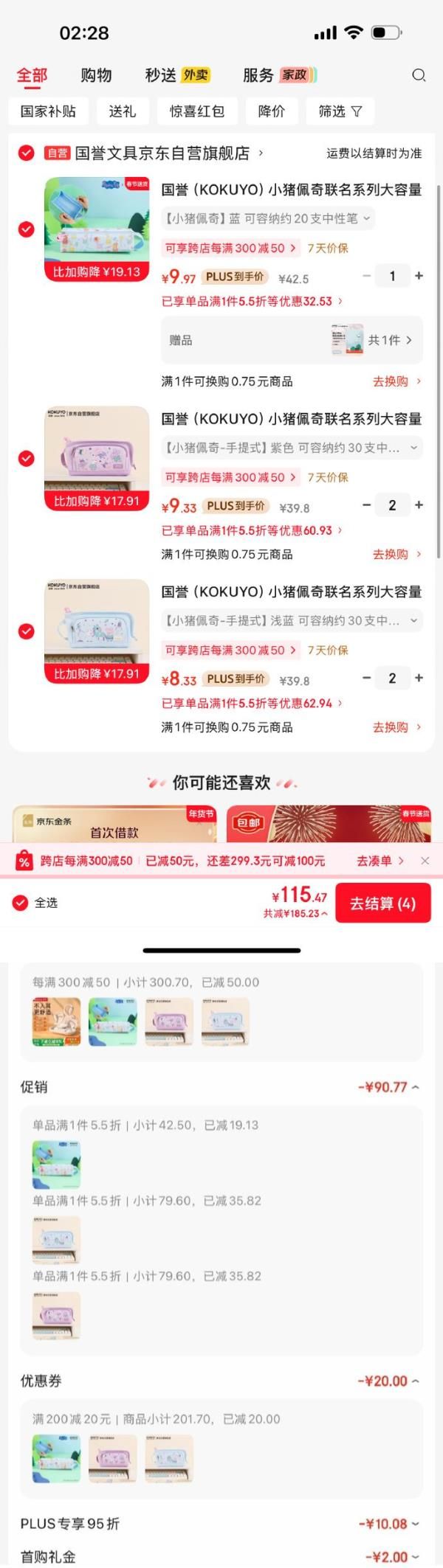The image size is (443, 1568).
Task: Open the search magnifier icon
Action: coord(419,75)
